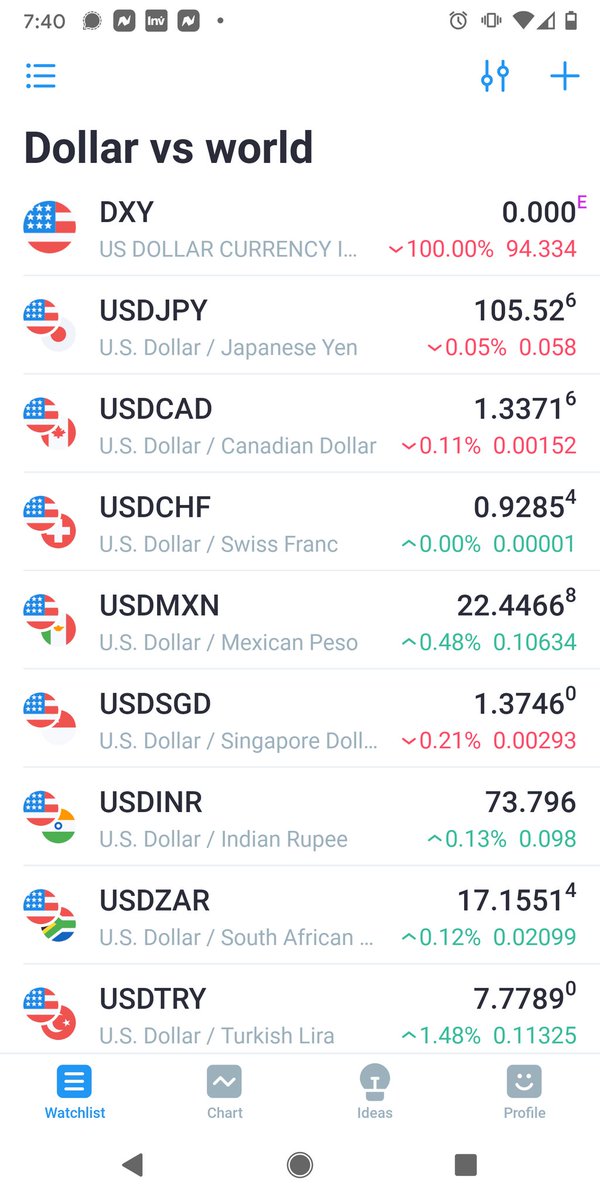Viewport: 600px width, 1200px height.
Task: Go to the home screen
Action: [x=299, y=1164]
